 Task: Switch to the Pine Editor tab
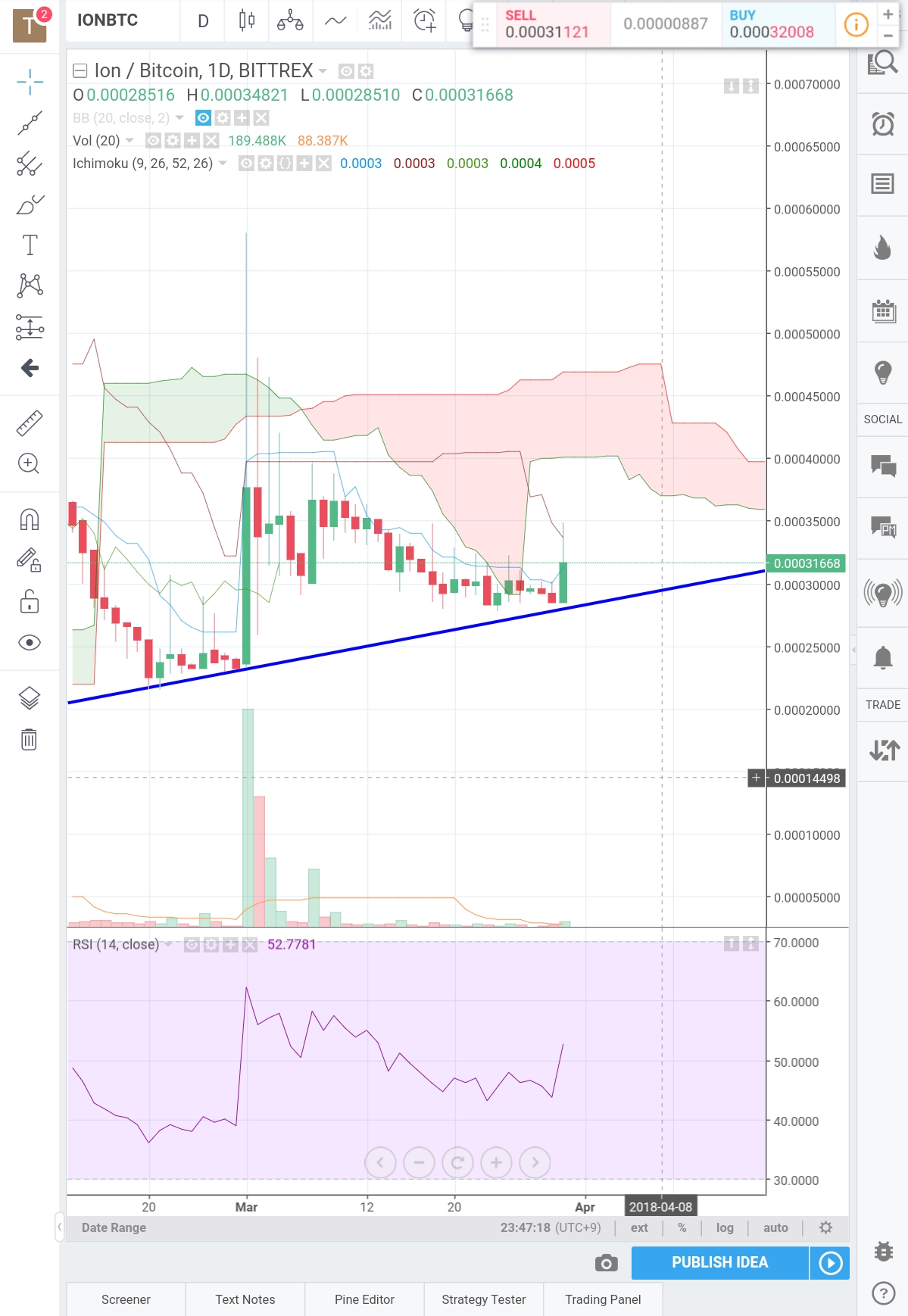click(x=364, y=1299)
